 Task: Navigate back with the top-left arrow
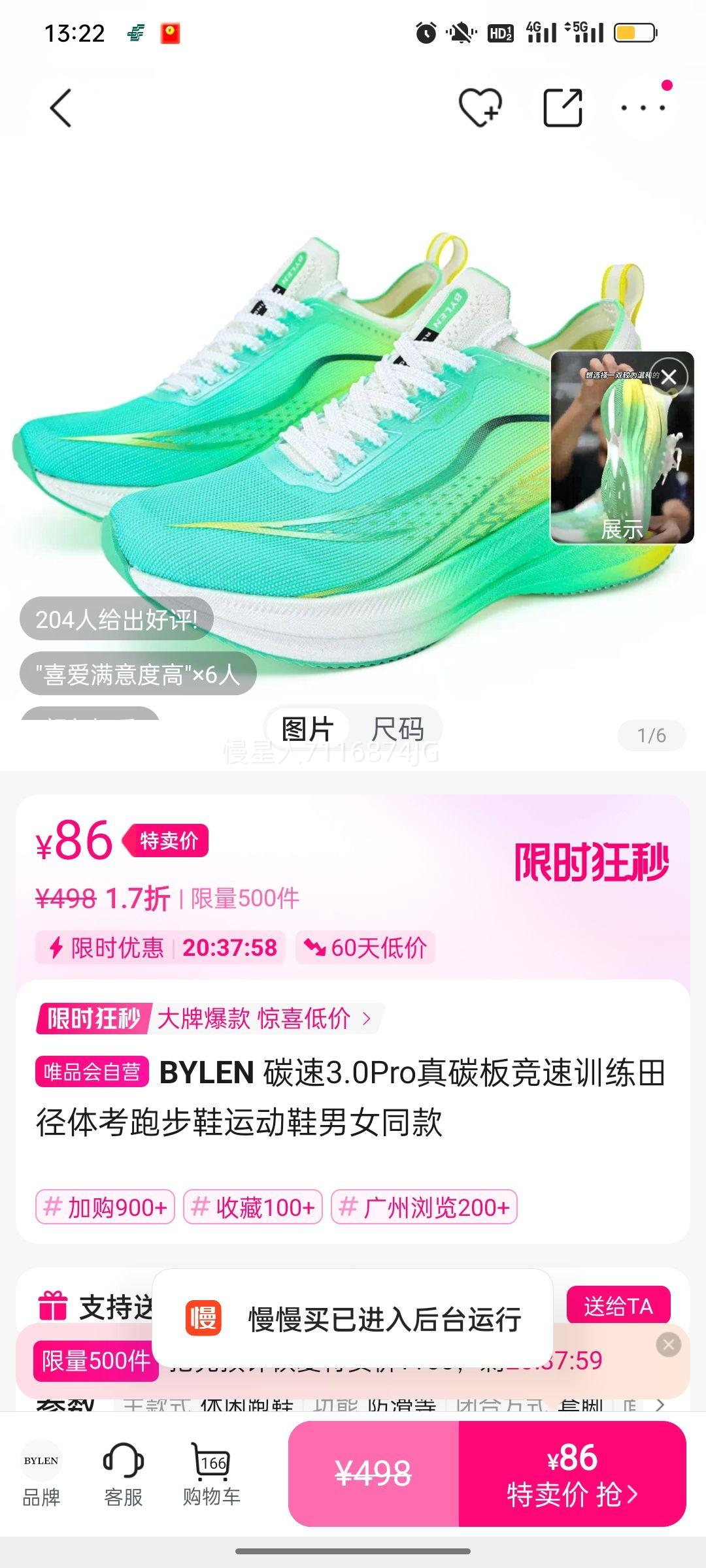(60, 106)
